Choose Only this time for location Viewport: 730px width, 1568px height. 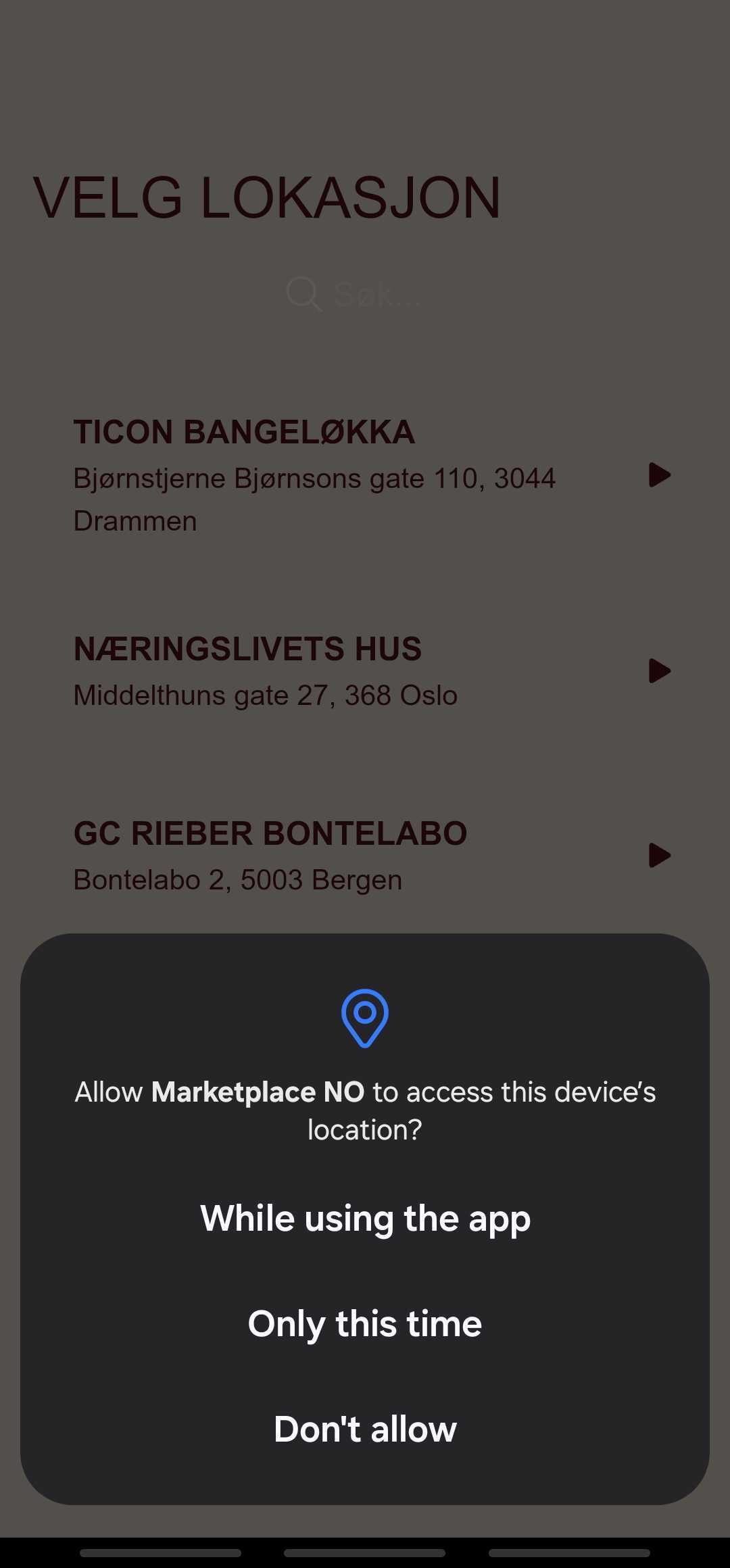[365, 1323]
